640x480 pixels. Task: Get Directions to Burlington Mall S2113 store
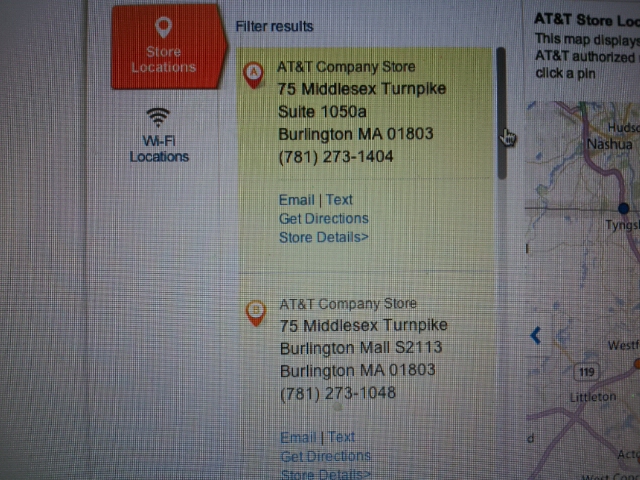325,456
